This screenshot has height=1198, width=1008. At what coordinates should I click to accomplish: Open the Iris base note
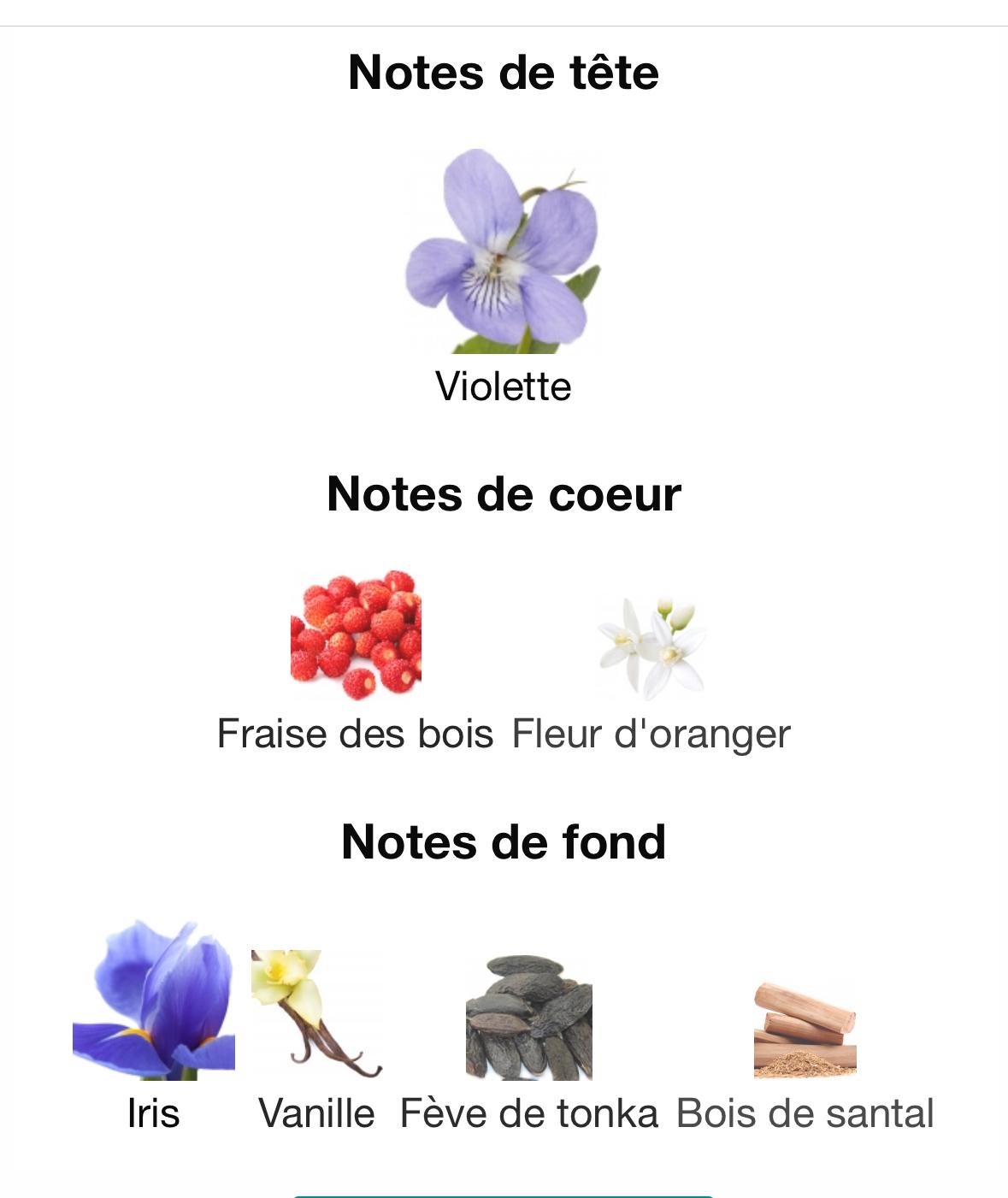[154, 1000]
